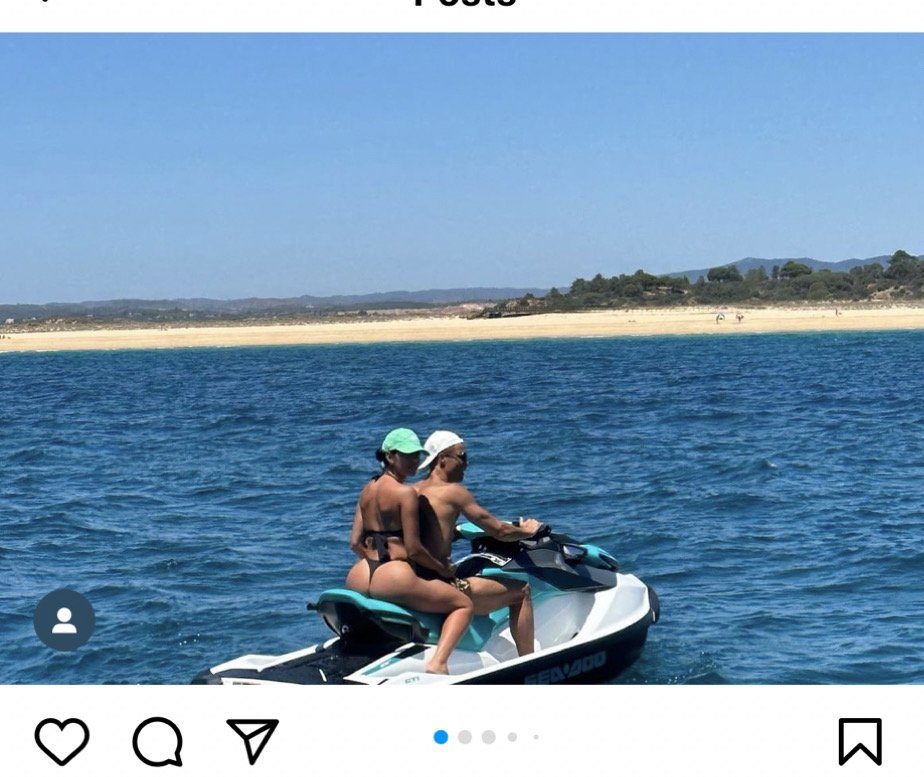This screenshot has width=924, height=777.
Task: Open the comments on this post
Action: [x=157, y=741]
